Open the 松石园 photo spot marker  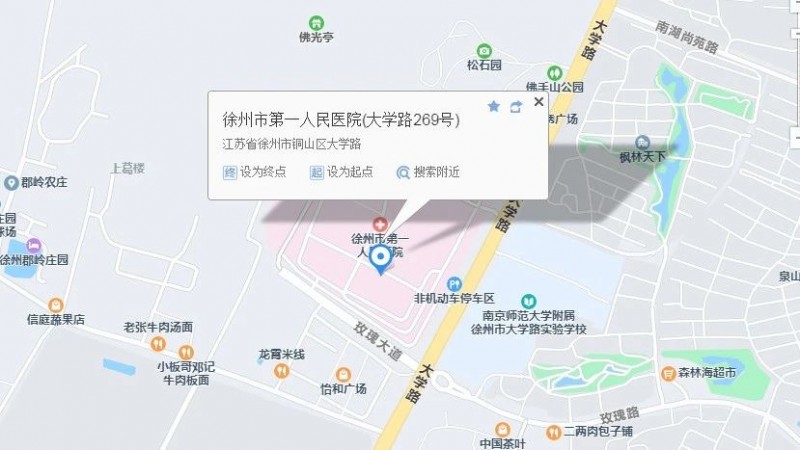pos(484,51)
